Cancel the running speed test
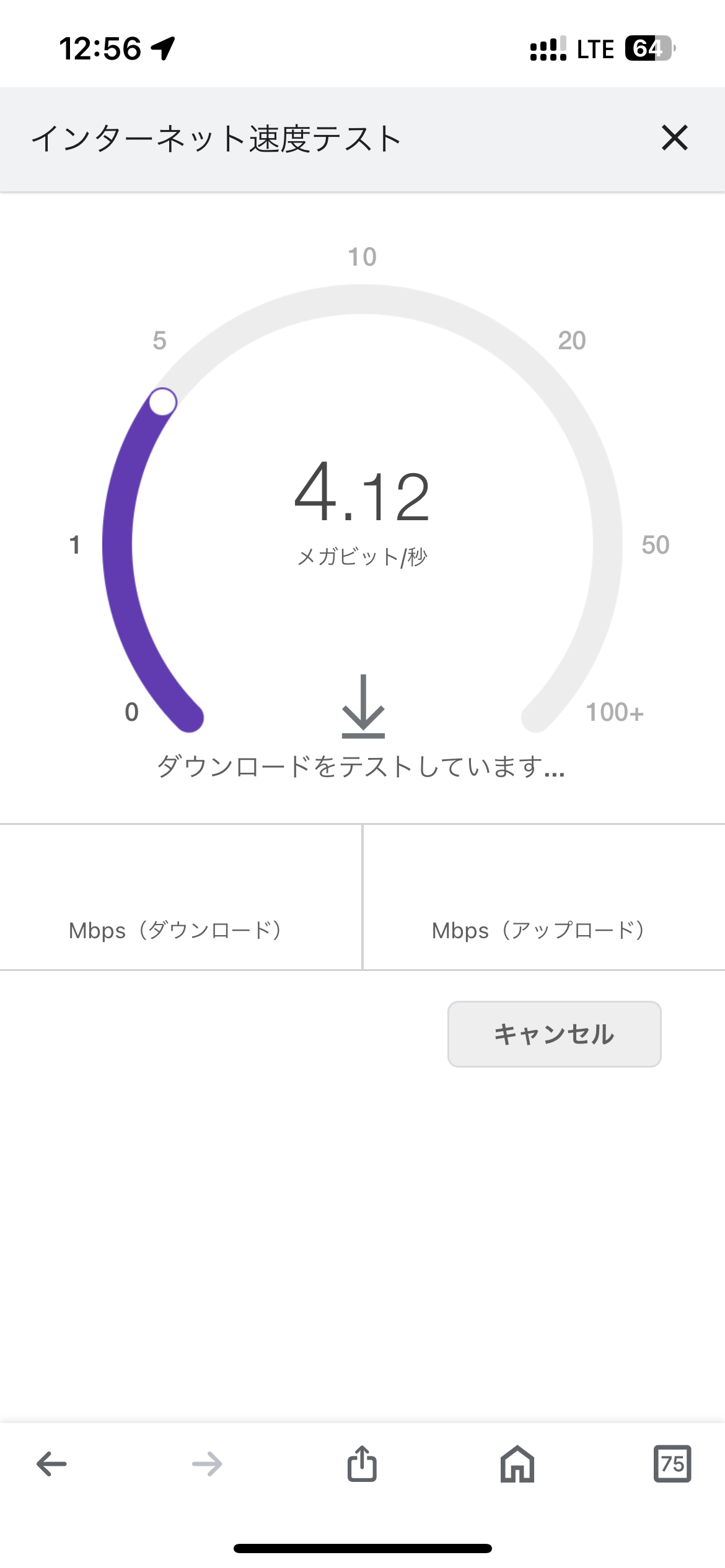725x1568 pixels. (x=554, y=1034)
